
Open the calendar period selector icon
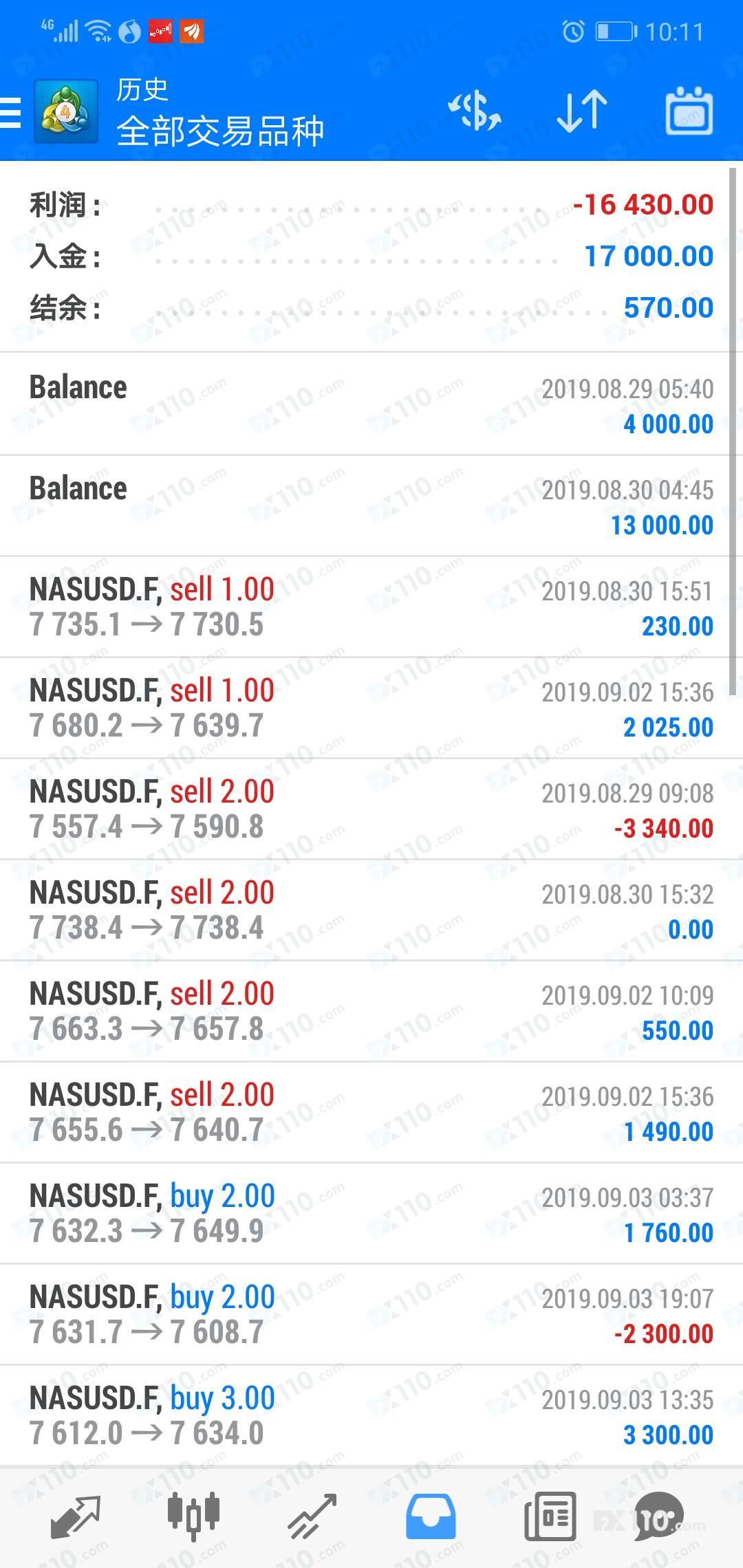[x=688, y=112]
